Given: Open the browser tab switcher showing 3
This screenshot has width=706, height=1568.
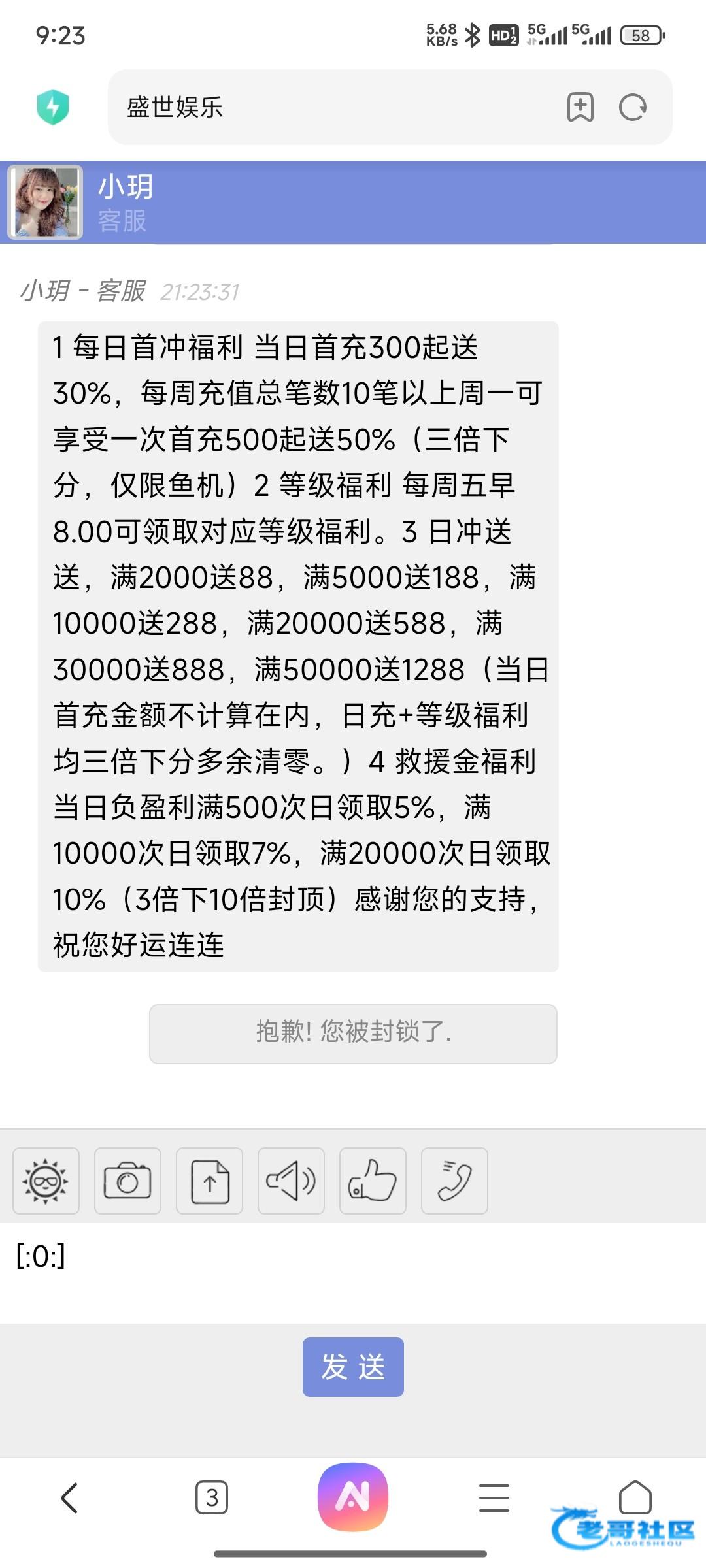Looking at the screenshot, I should 212,1497.
